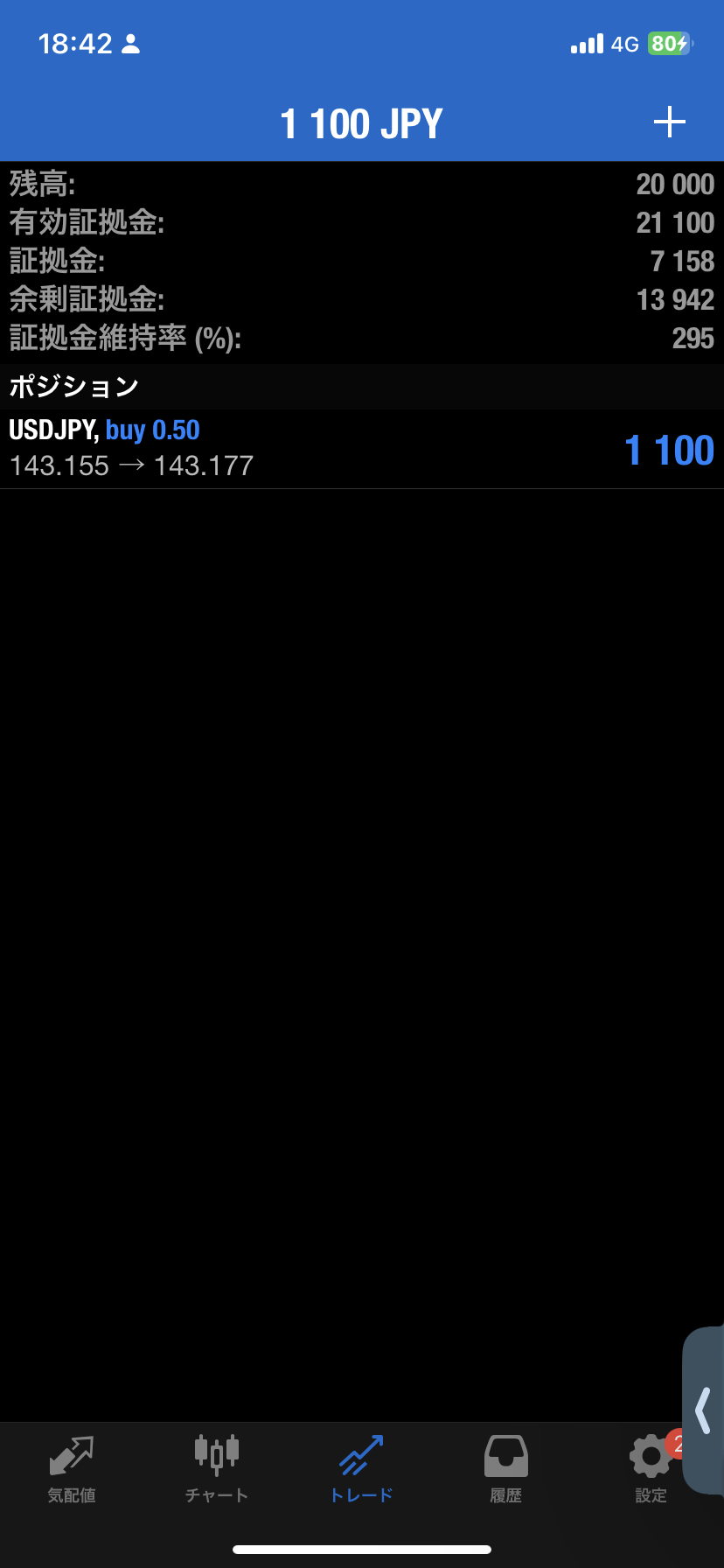
Task: Switch to the 気配値 tab
Action: click(72, 1469)
